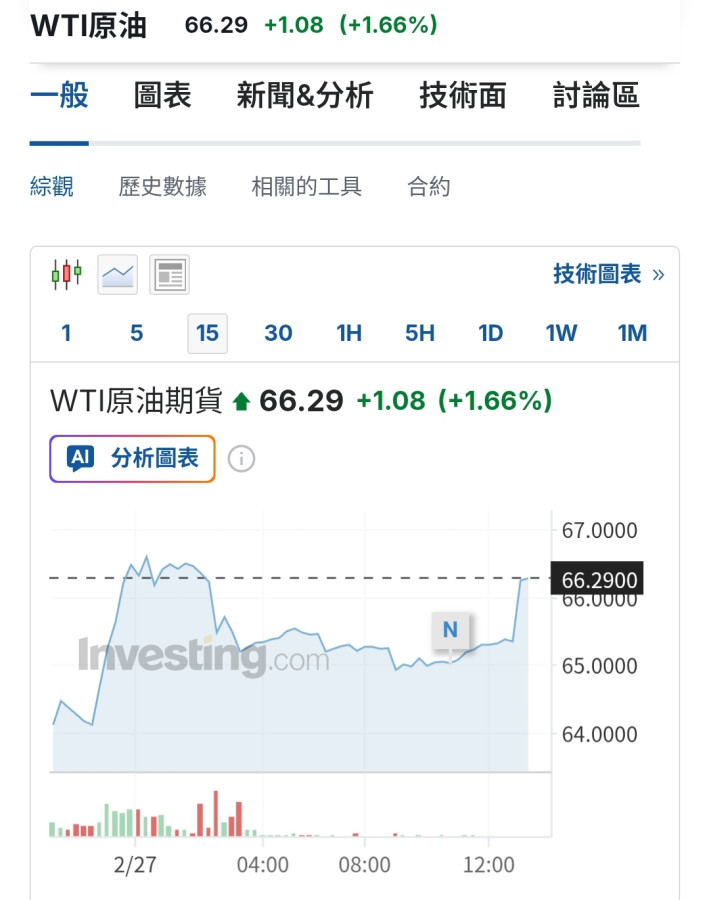Open the 歷史數據 sub-tab
Screen dimensions: 709x900
click(162, 186)
